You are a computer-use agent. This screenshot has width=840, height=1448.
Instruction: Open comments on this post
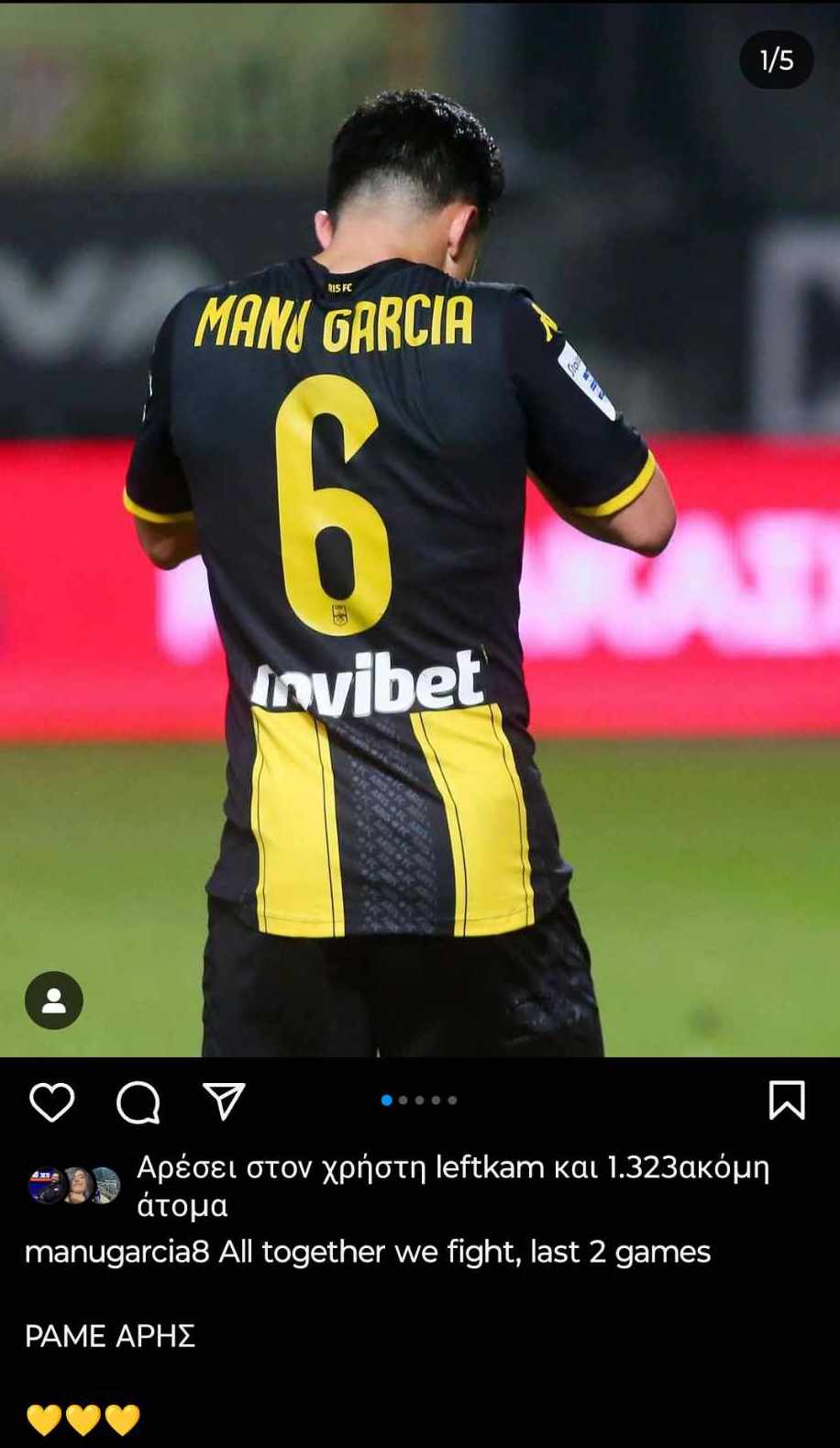pos(138,1101)
